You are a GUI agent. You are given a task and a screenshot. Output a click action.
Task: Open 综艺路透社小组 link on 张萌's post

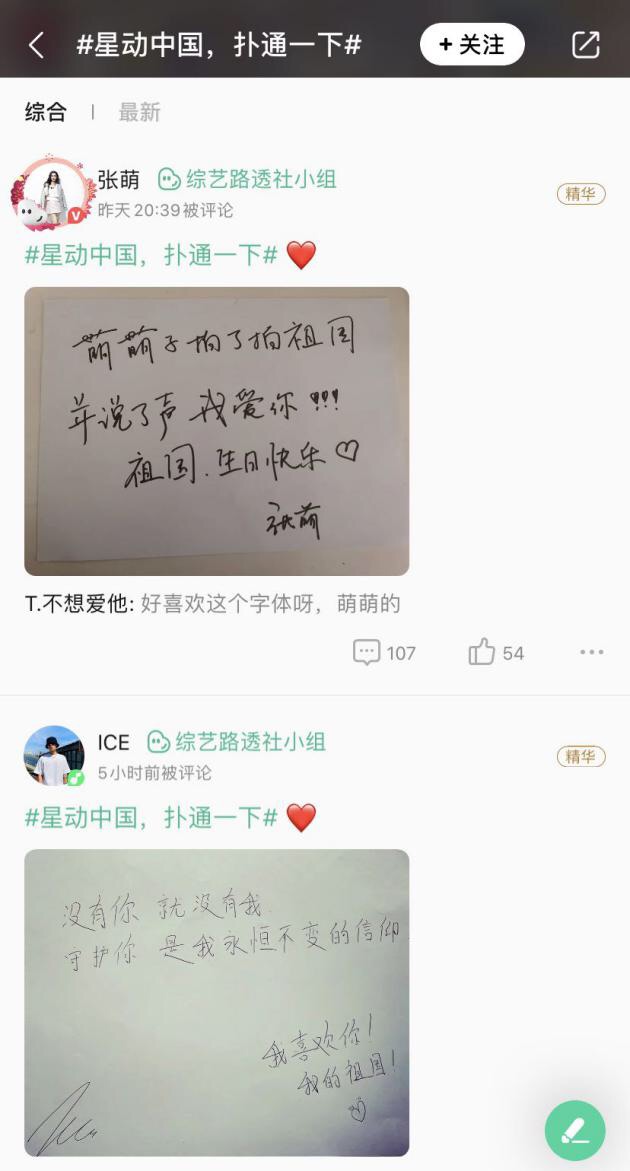pos(248,180)
